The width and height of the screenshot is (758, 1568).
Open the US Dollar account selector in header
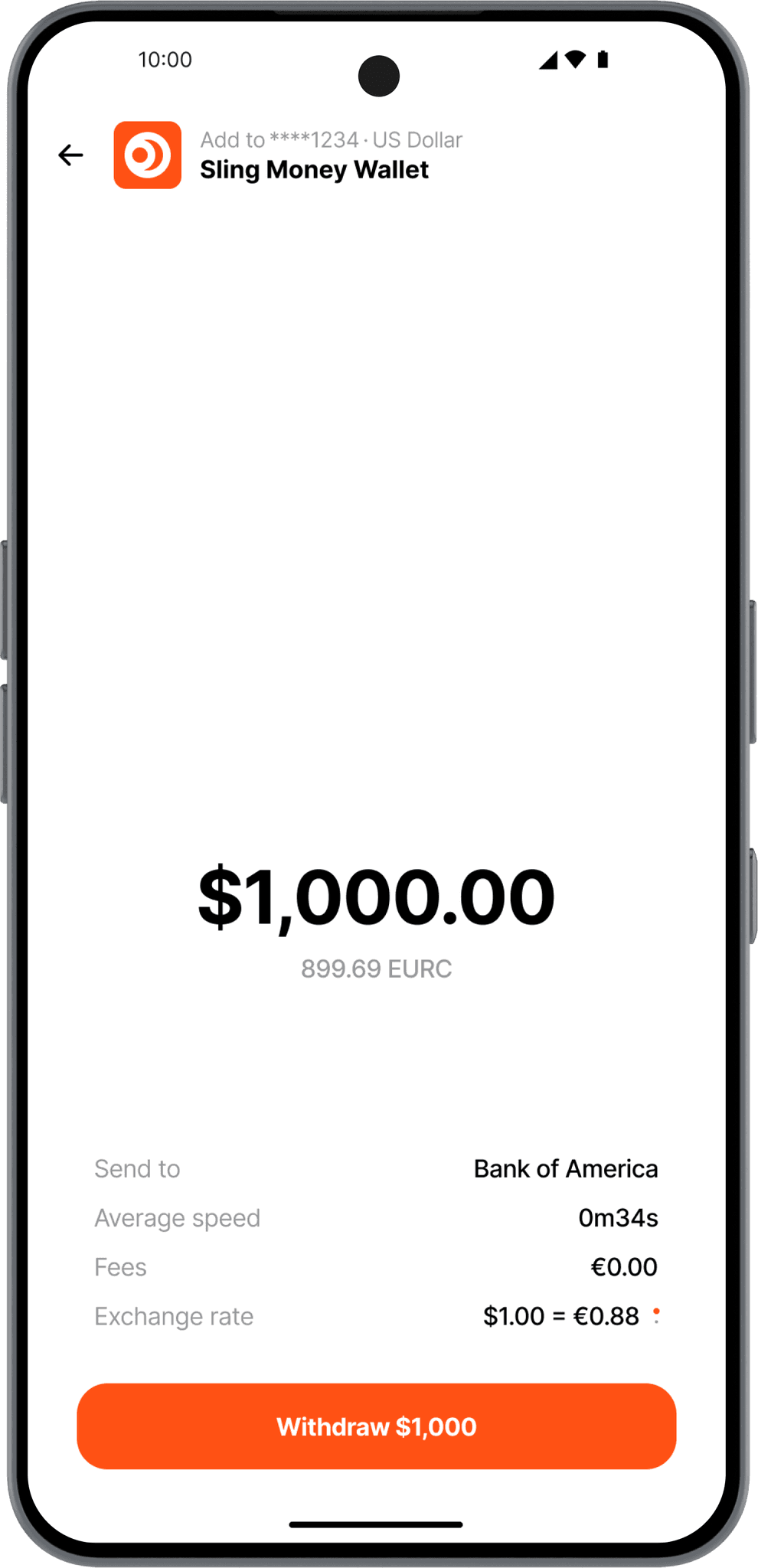[x=332, y=139]
